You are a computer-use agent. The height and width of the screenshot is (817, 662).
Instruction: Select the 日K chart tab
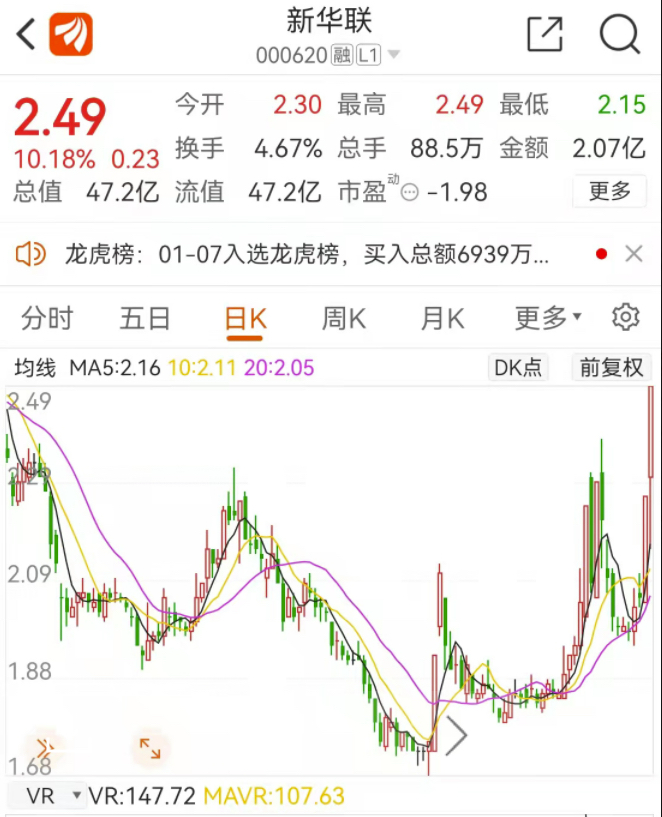point(245,319)
